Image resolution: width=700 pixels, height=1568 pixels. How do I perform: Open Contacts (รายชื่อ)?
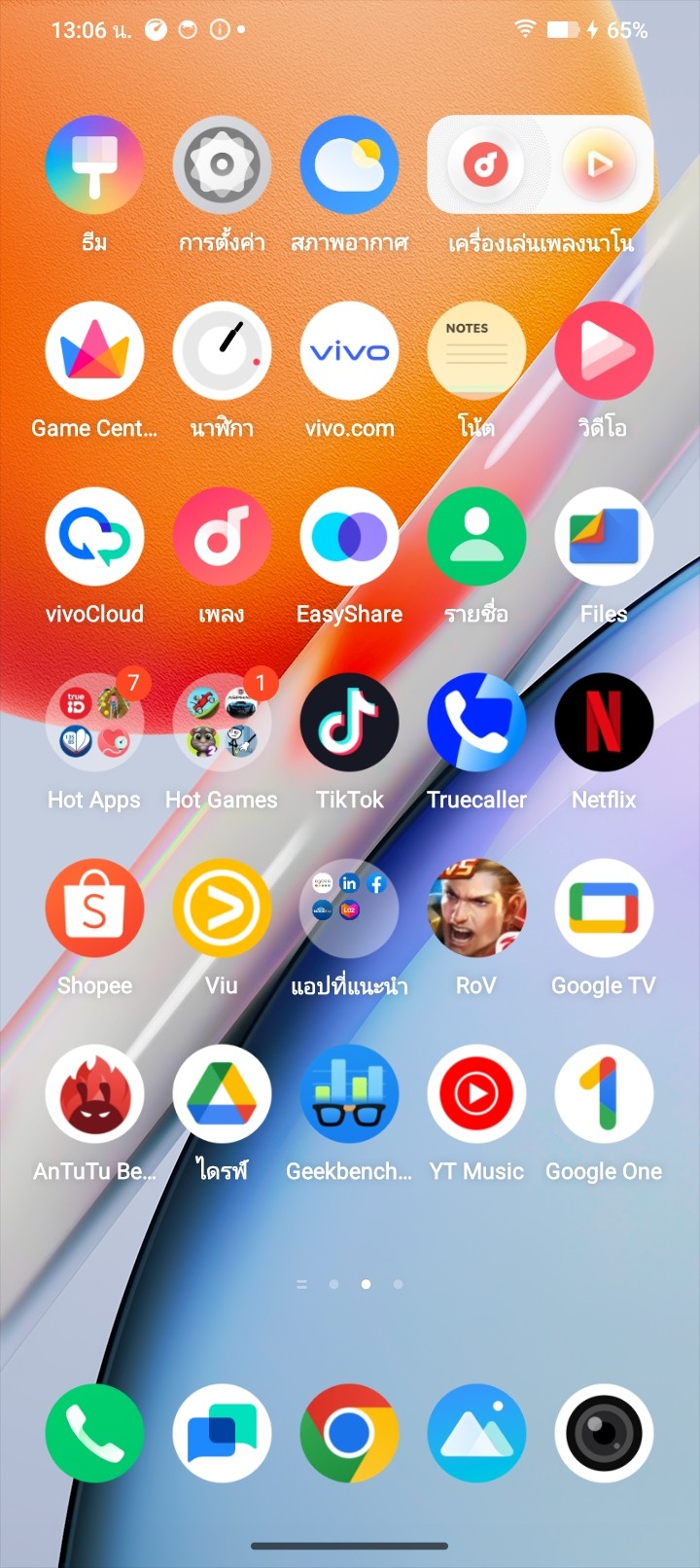point(476,537)
